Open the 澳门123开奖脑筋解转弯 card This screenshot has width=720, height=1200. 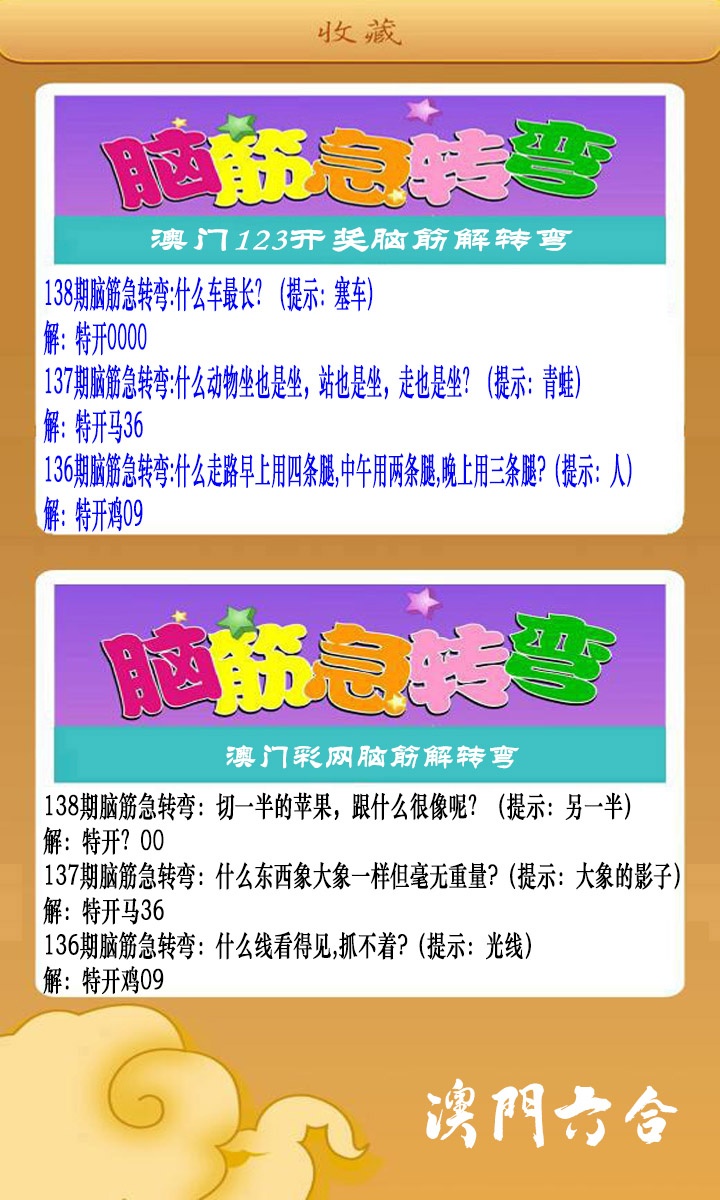point(360,309)
